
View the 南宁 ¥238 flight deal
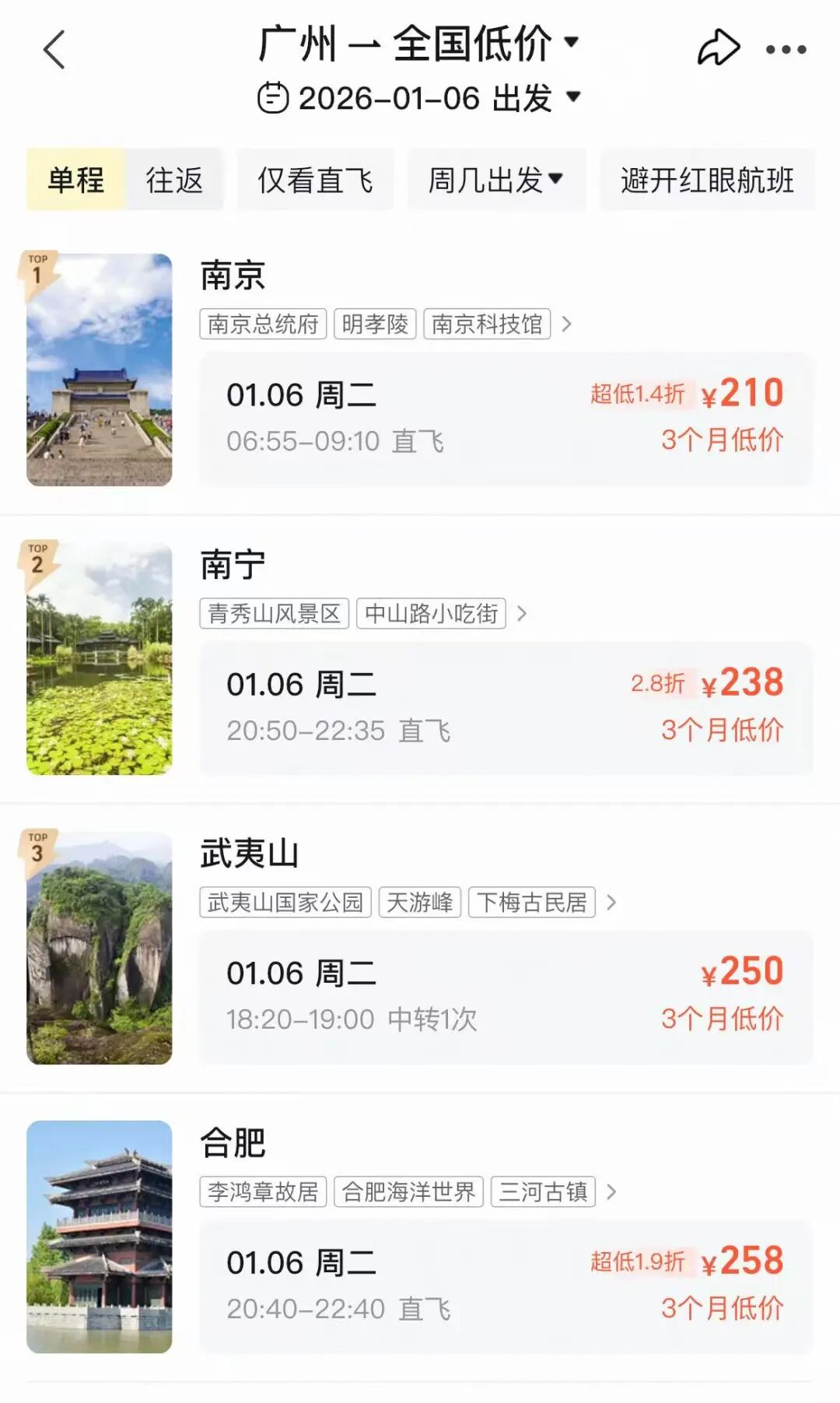(506, 708)
